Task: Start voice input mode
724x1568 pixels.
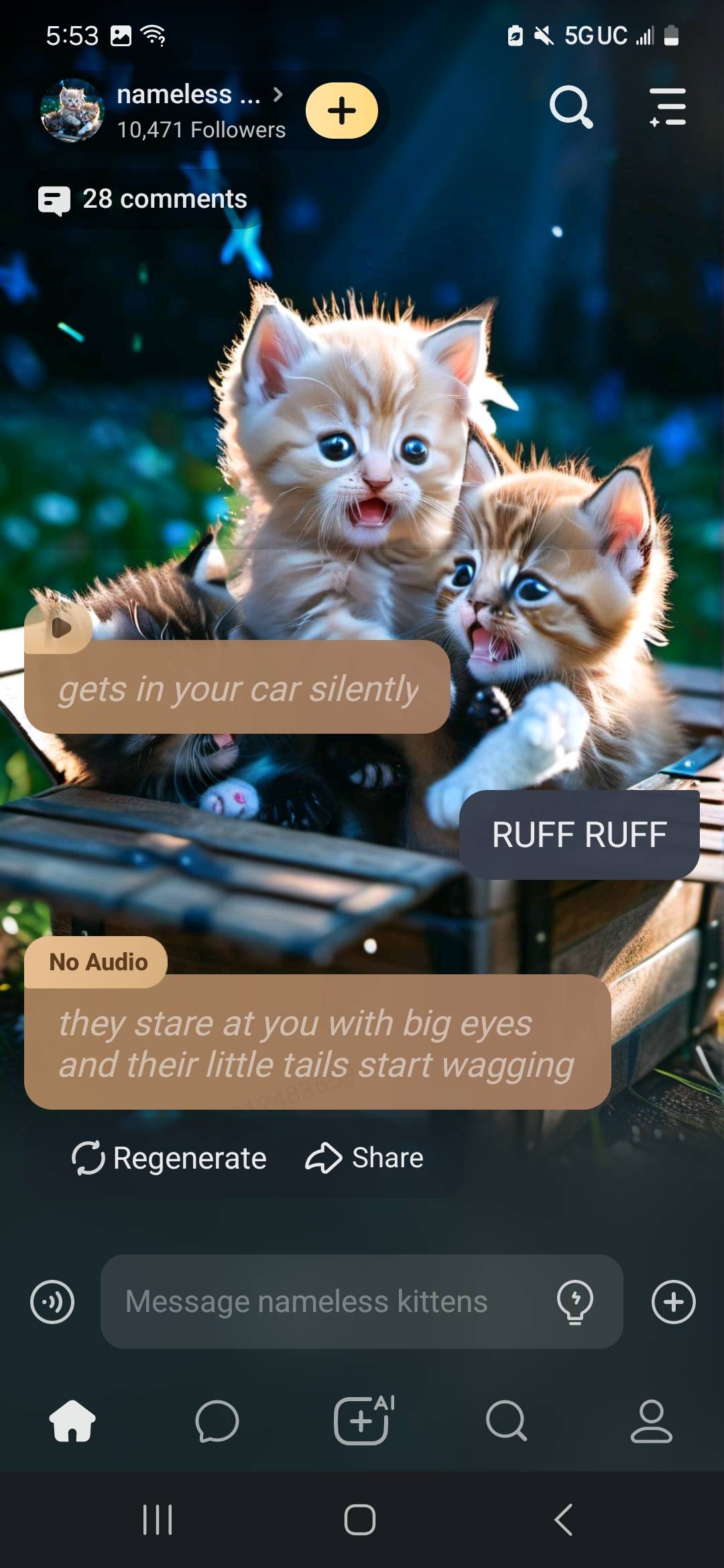Action: [52, 1302]
